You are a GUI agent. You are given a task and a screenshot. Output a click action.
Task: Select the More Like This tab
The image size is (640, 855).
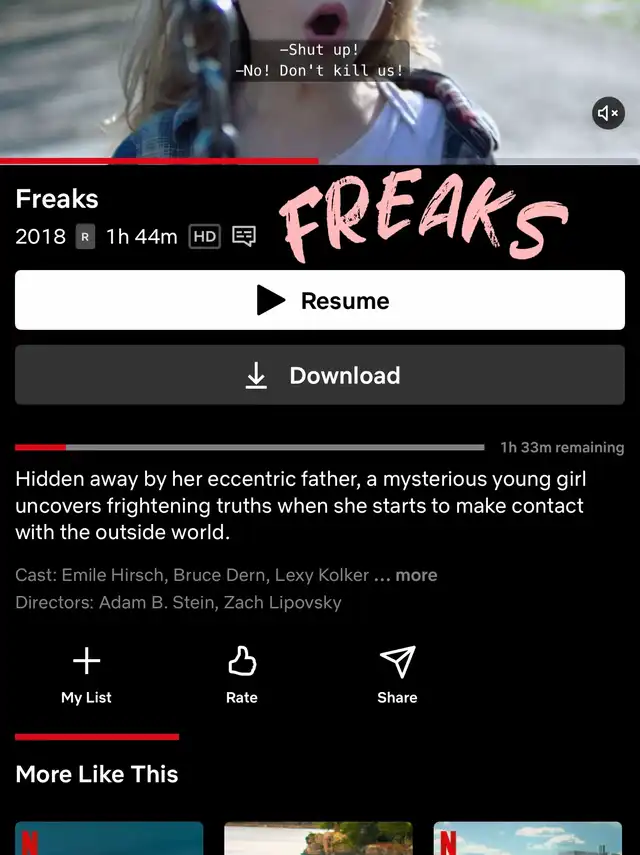pos(97,773)
